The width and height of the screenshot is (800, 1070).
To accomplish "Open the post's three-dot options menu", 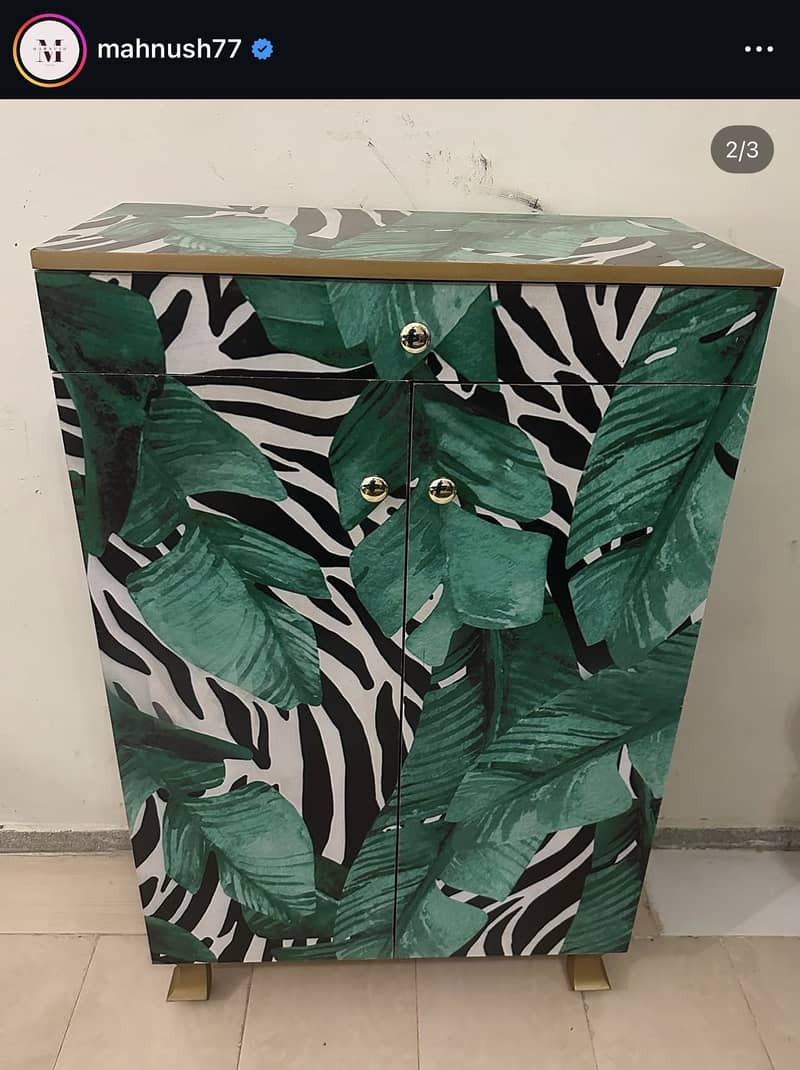I will (x=758, y=49).
